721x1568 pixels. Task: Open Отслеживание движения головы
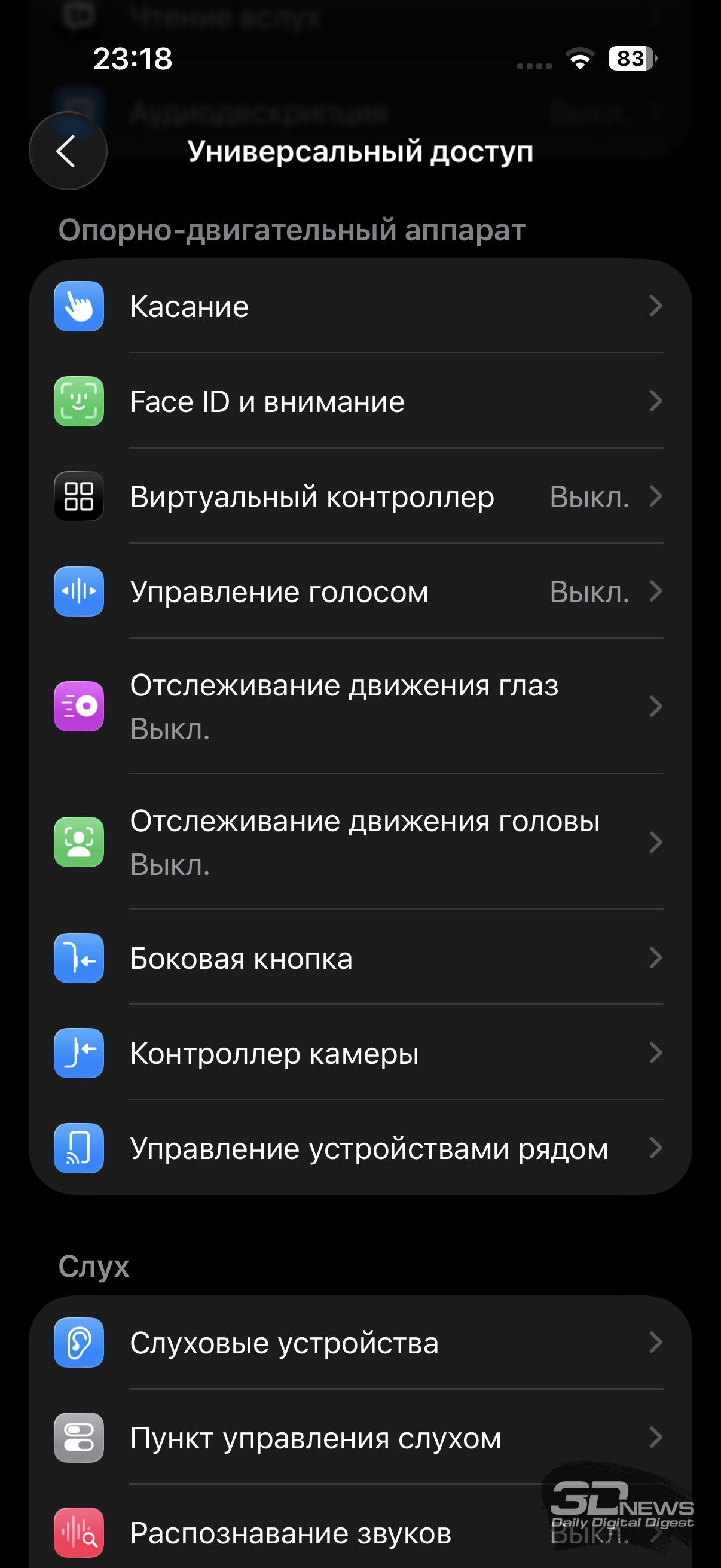pos(359,842)
